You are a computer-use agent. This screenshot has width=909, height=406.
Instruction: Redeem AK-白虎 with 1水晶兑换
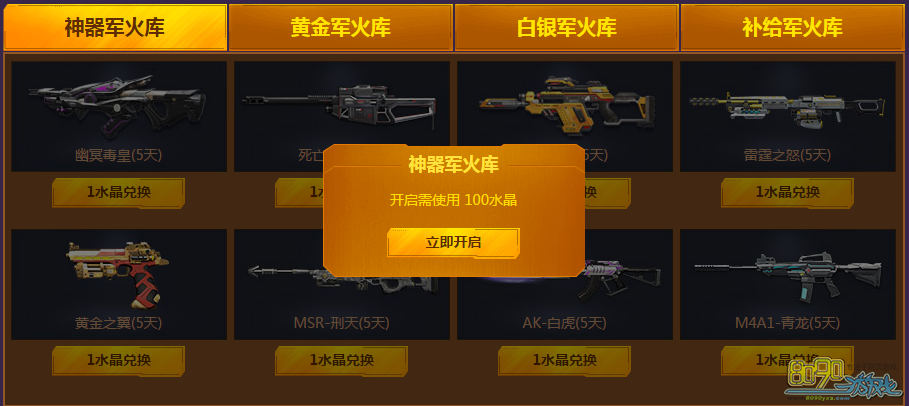point(564,360)
